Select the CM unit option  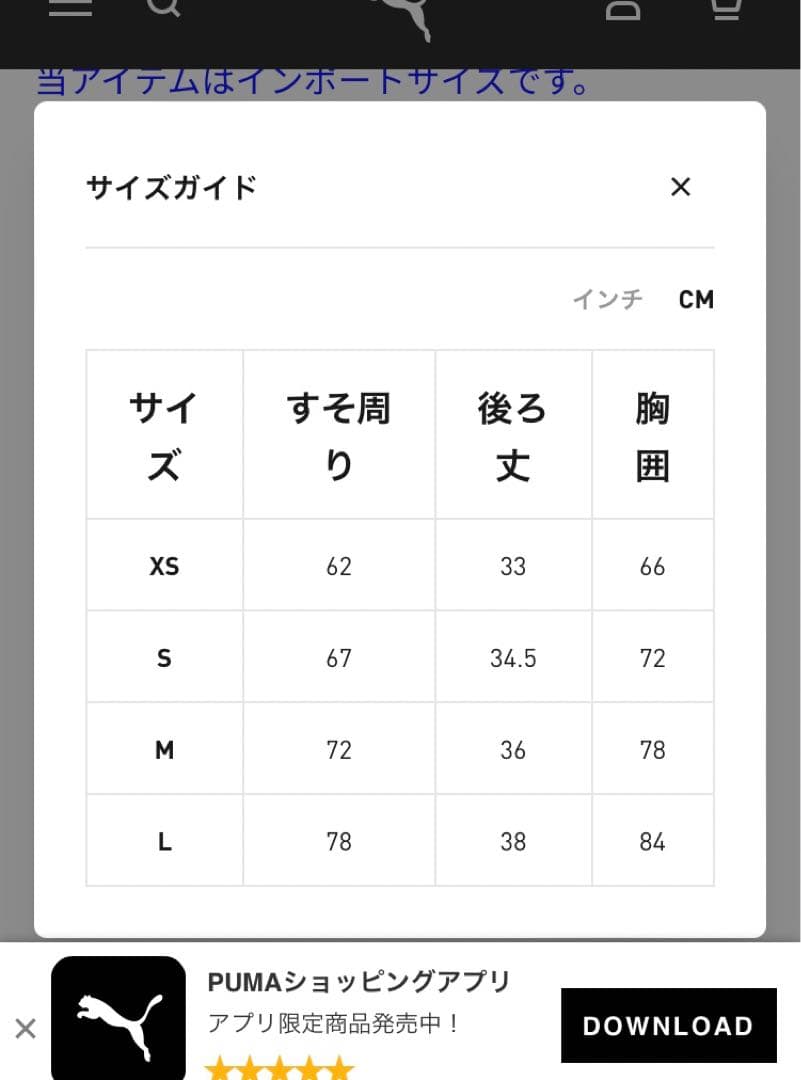tap(696, 299)
